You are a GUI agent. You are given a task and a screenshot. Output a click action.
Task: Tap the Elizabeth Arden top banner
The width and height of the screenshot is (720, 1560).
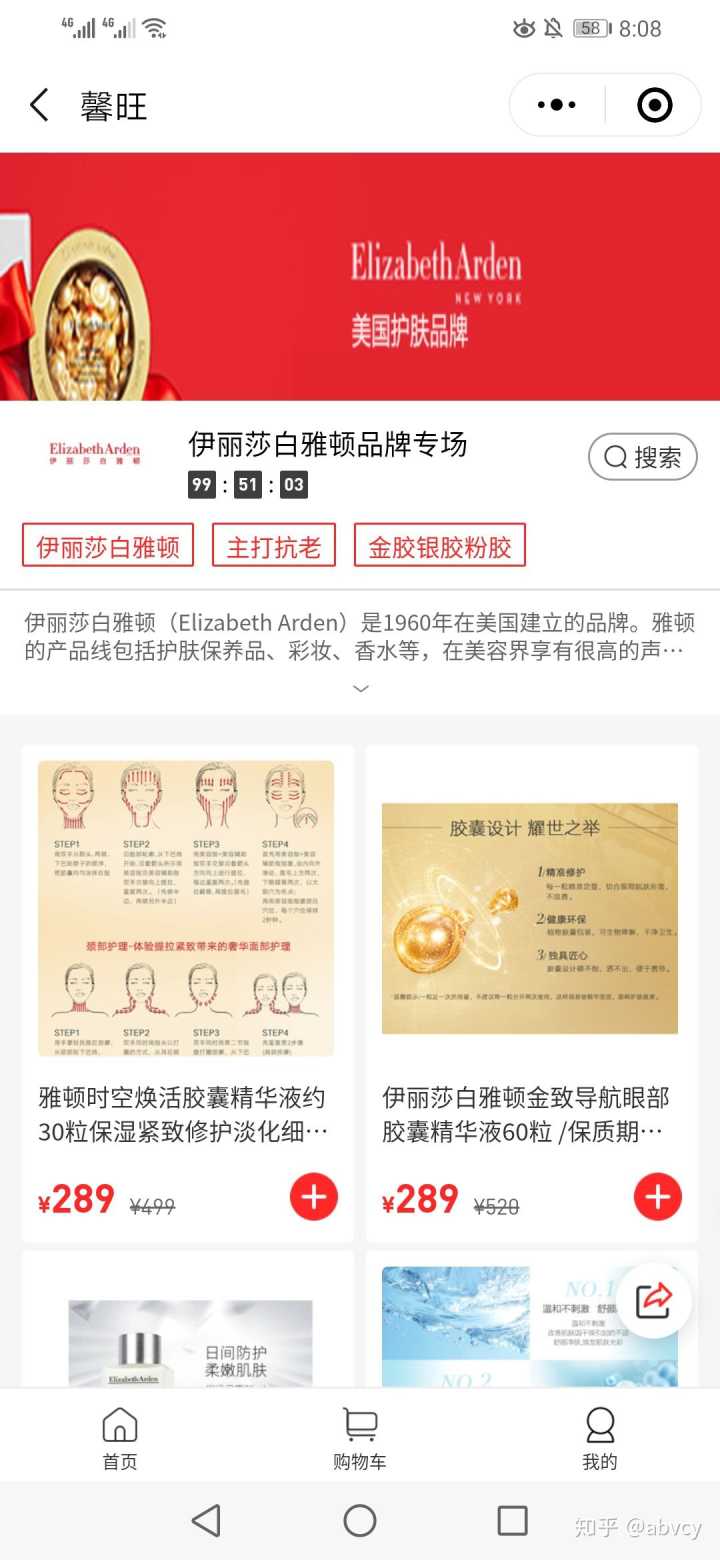coord(360,277)
